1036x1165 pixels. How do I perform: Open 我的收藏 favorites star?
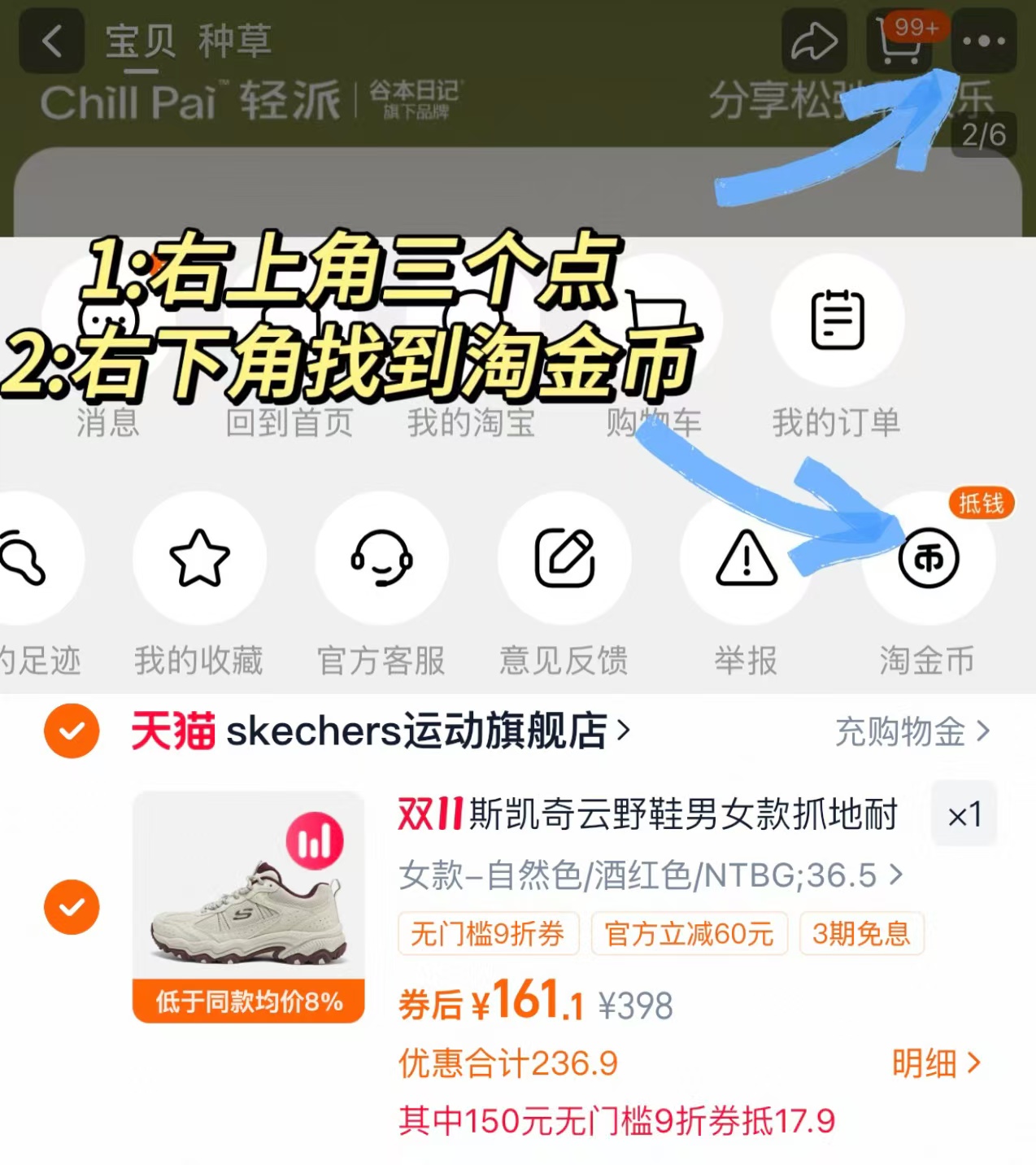click(198, 557)
